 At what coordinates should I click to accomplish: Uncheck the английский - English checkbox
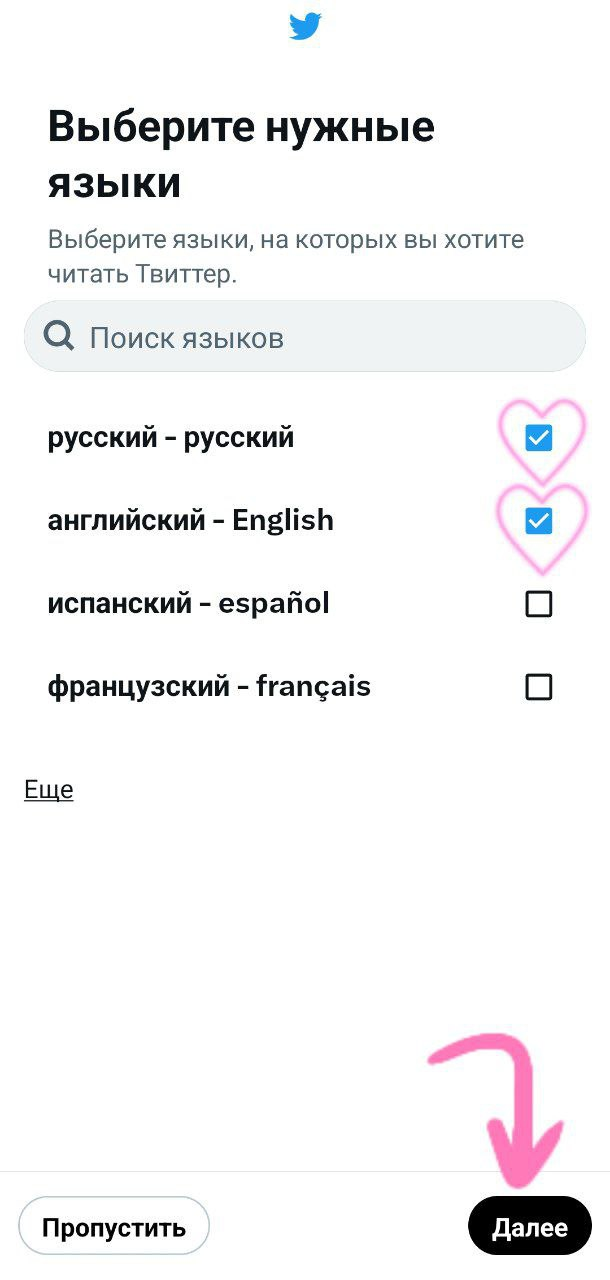tap(538, 520)
